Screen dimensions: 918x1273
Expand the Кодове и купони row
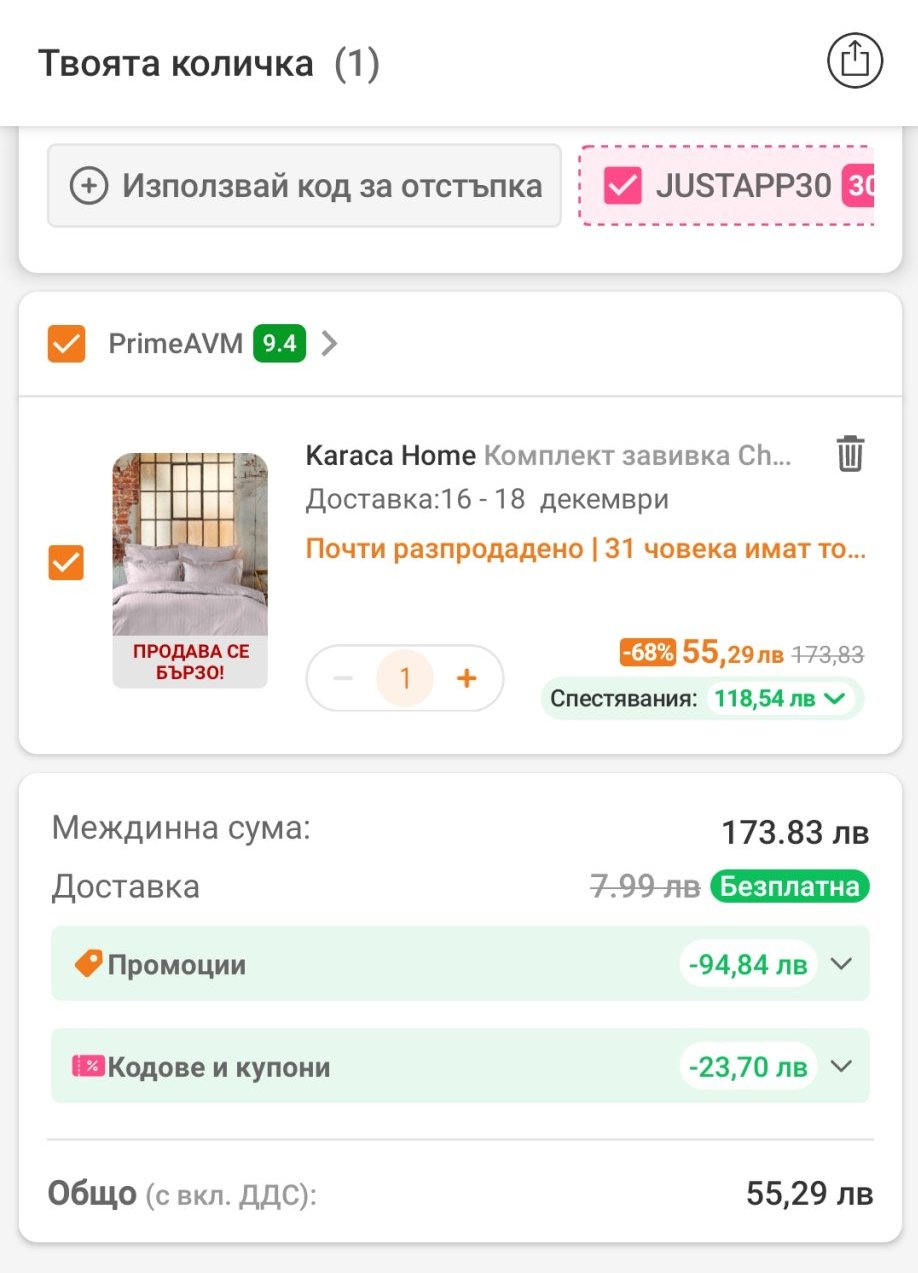(x=841, y=1066)
